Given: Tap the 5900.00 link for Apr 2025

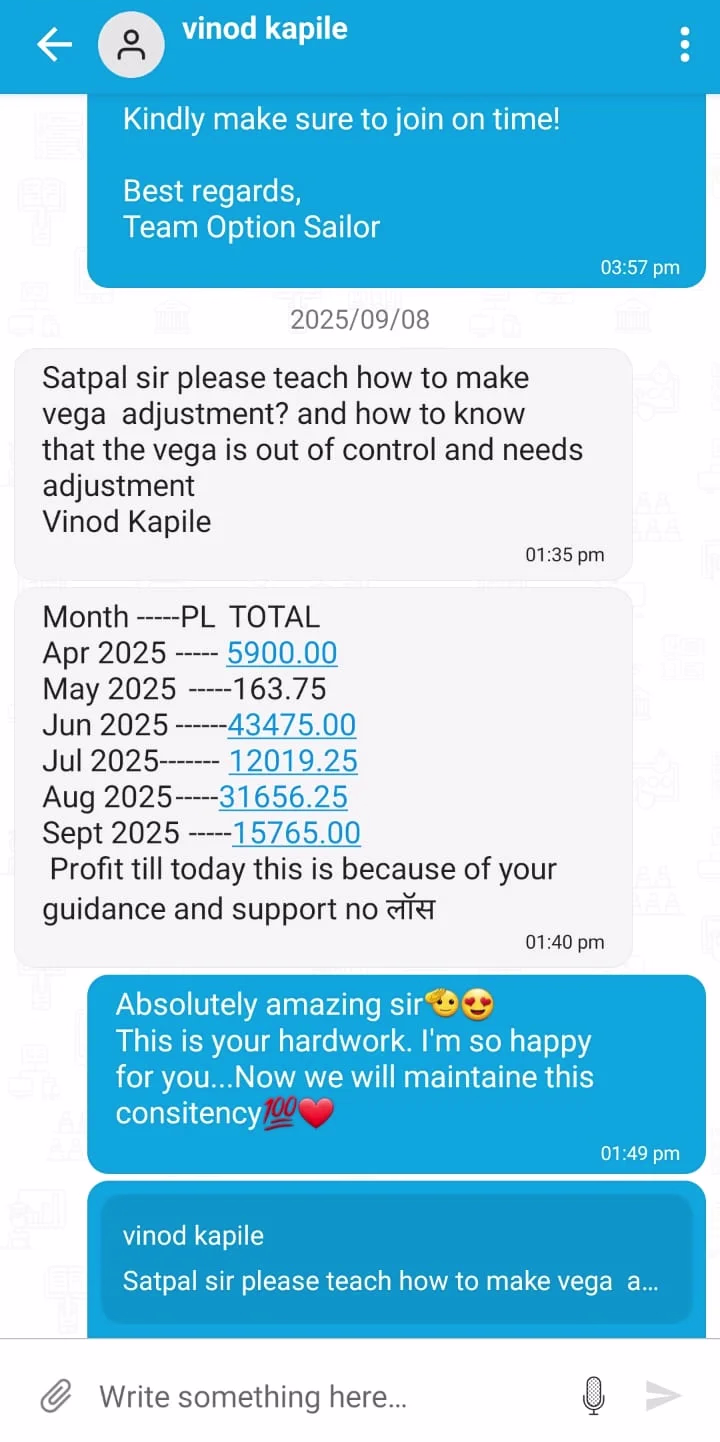Looking at the screenshot, I should tap(282, 653).
